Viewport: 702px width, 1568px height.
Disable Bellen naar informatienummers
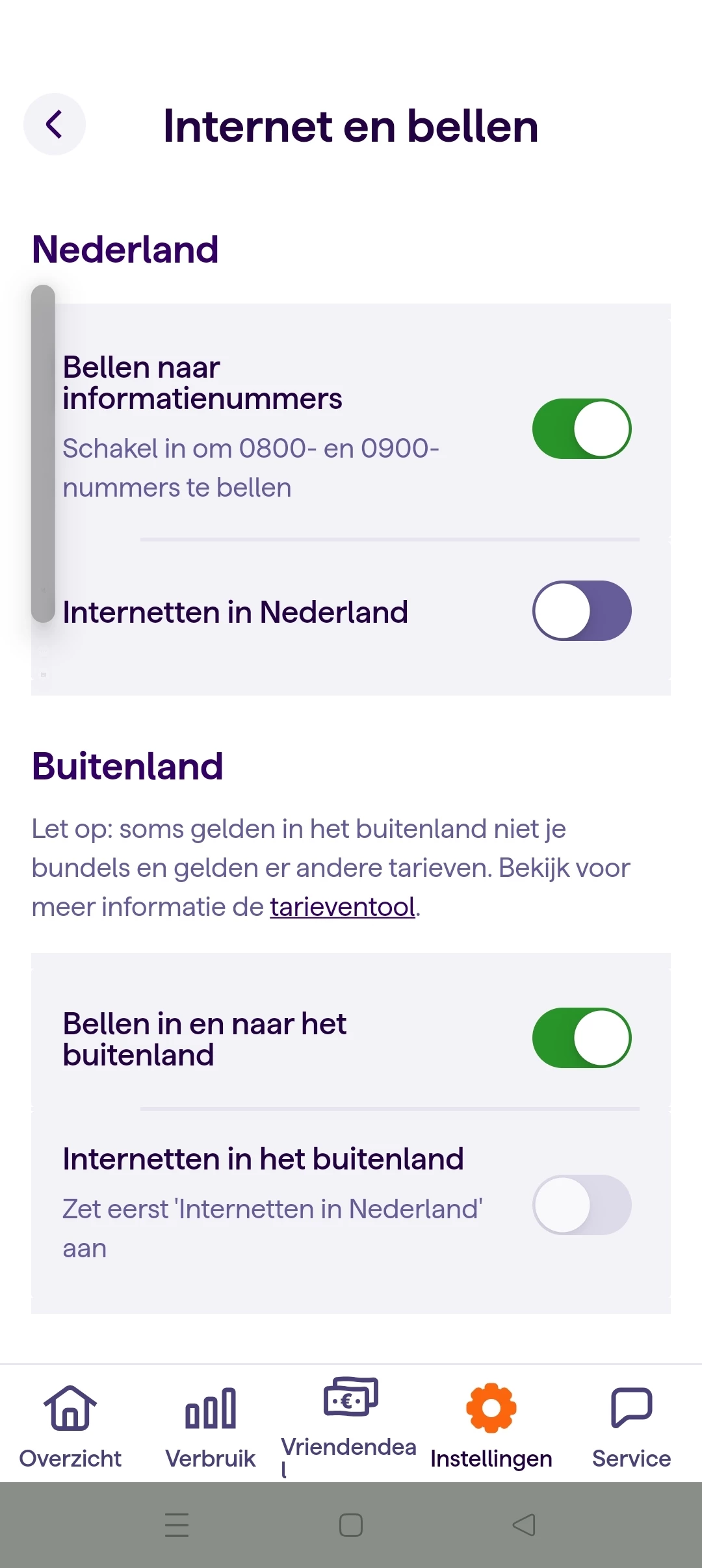[x=582, y=429]
